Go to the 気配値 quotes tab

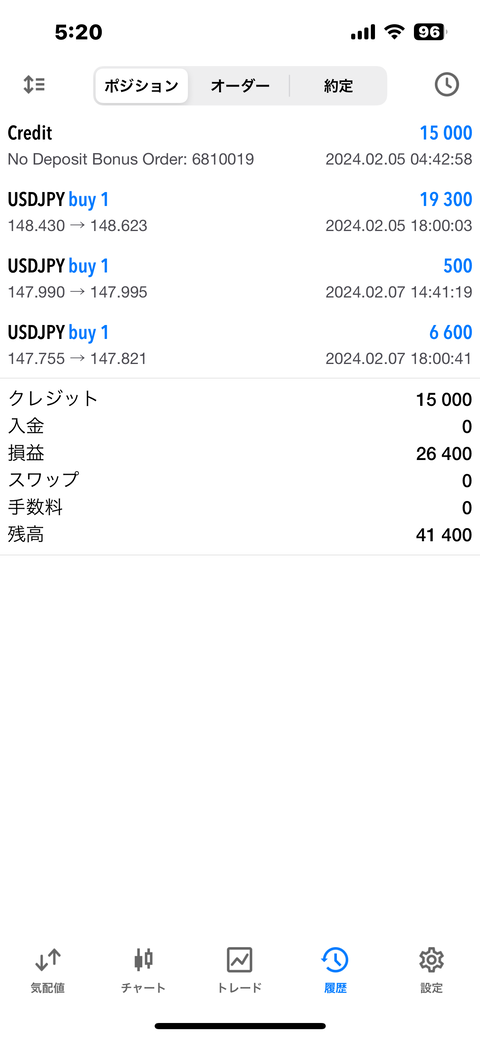[48, 970]
